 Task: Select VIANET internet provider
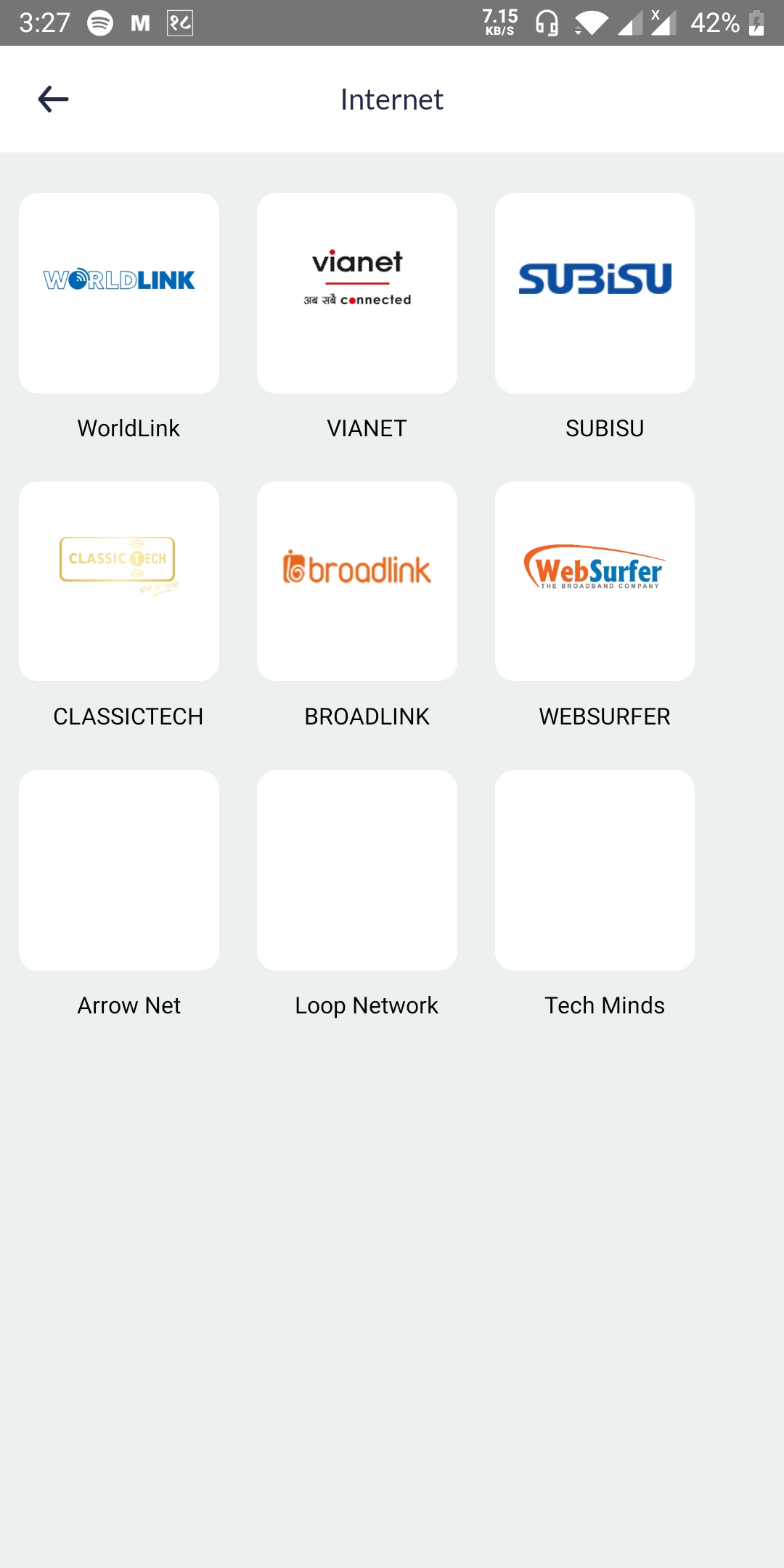click(x=357, y=293)
